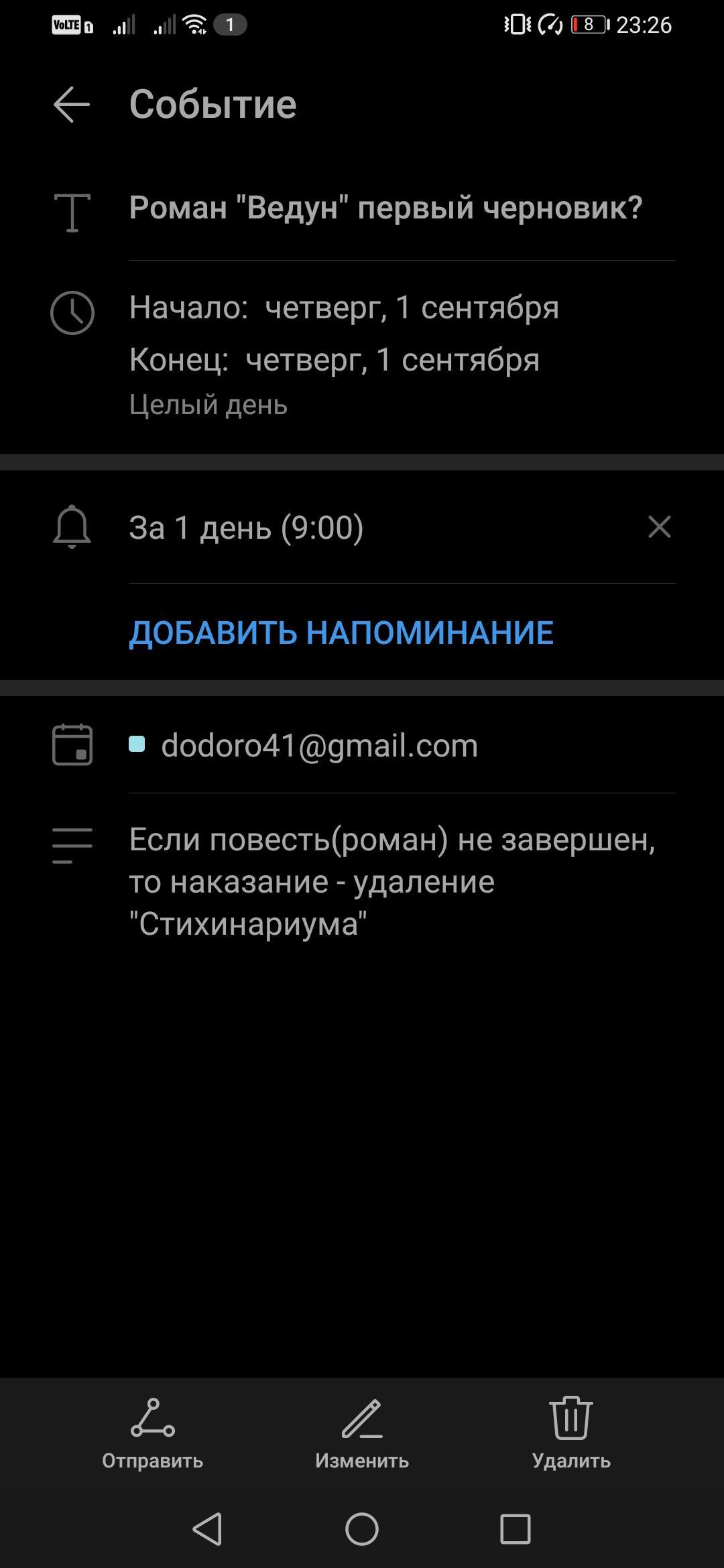Open recent apps via system square button
This screenshot has height=1568, width=724.
[x=516, y=1530]
